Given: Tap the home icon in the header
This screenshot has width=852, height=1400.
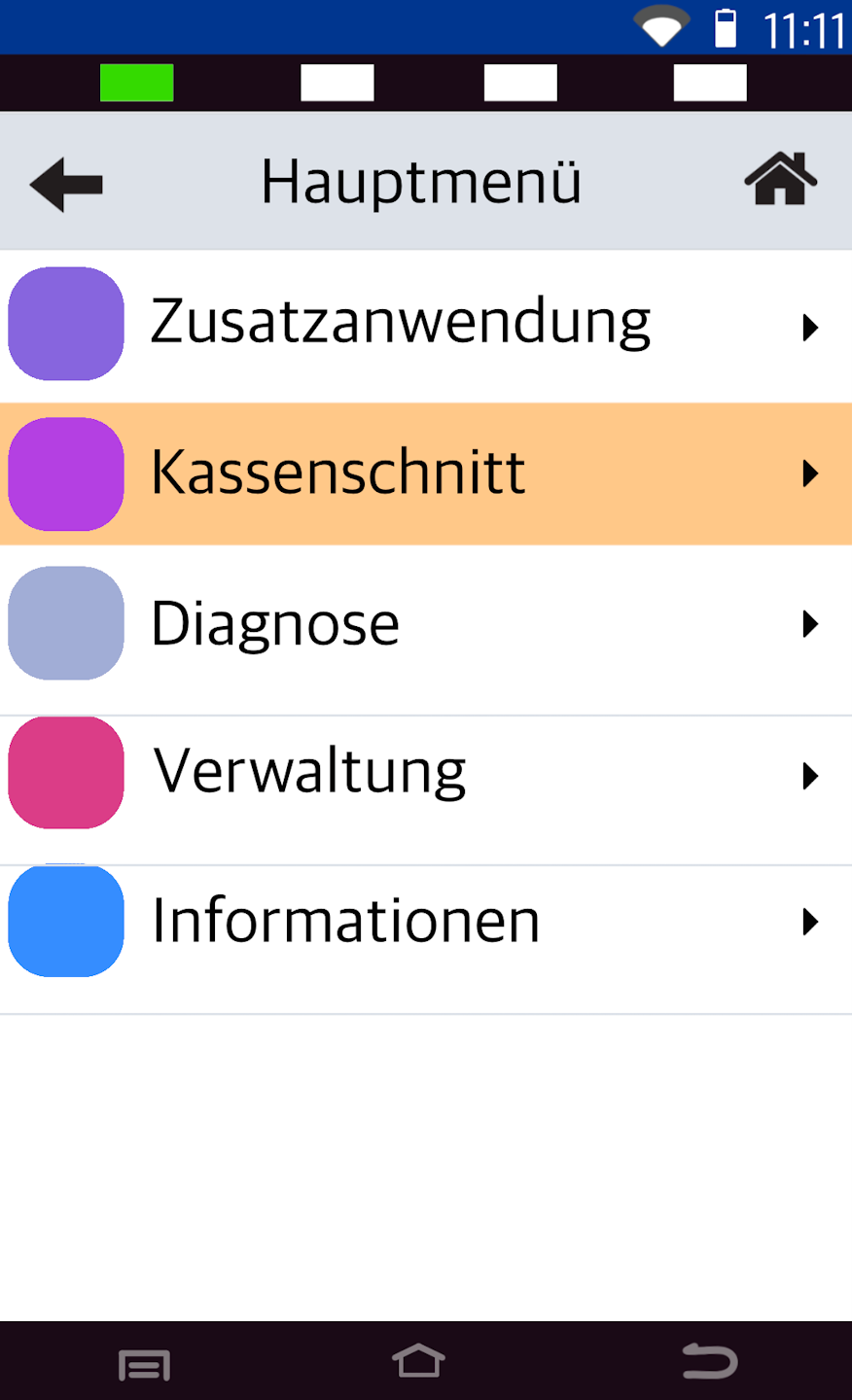Looking at the screenshot, I should 780,180.
